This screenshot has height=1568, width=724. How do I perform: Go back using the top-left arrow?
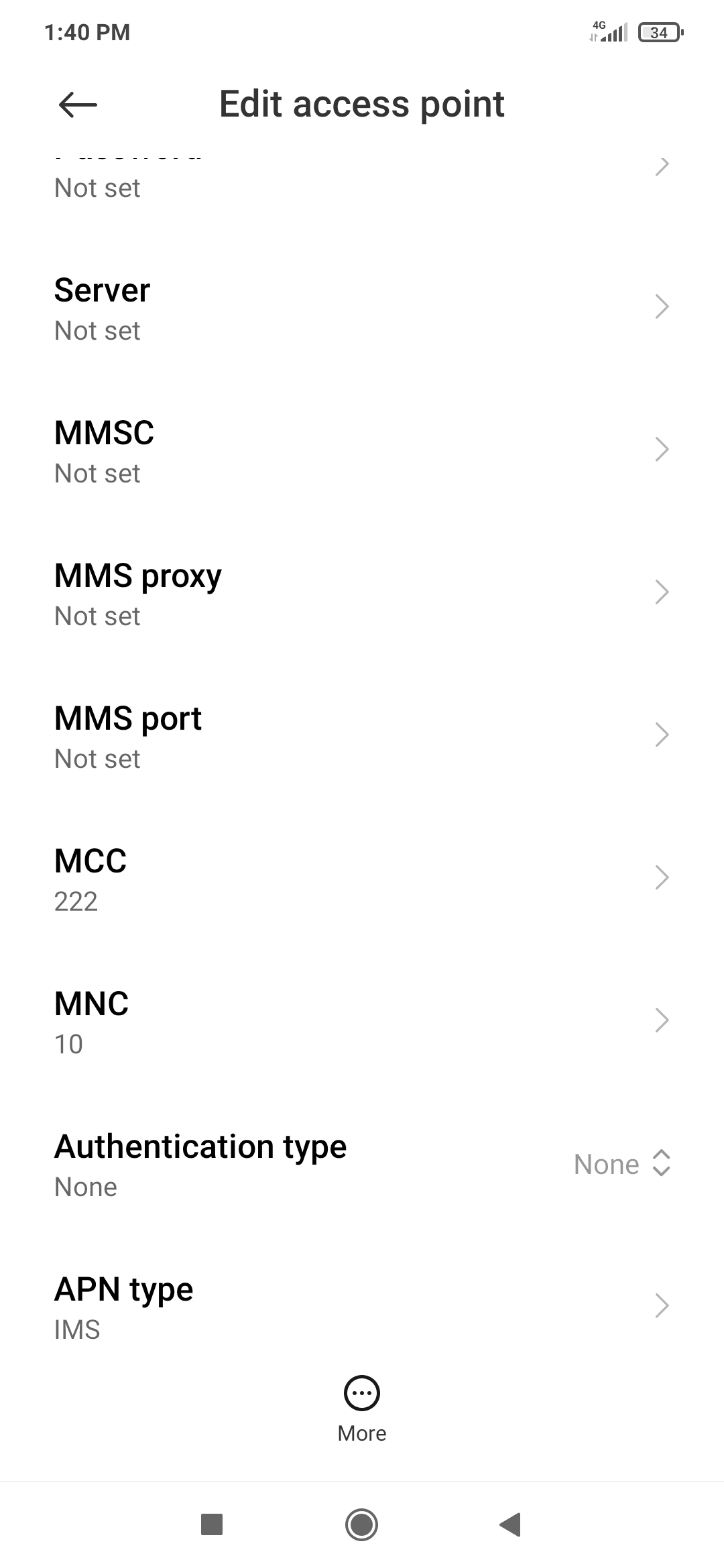point(78,105)
